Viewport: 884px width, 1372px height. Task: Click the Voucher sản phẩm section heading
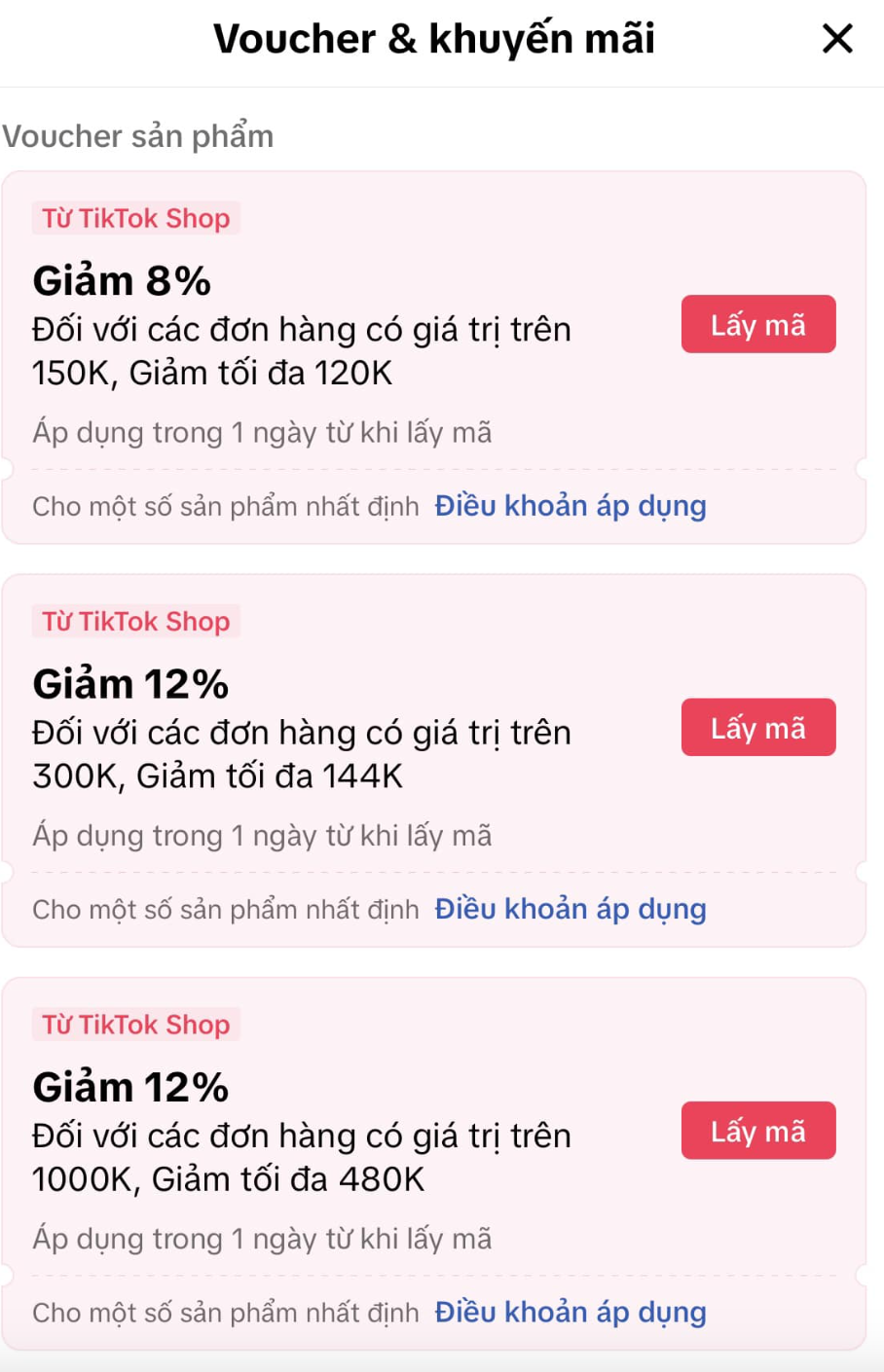[139, 135]
